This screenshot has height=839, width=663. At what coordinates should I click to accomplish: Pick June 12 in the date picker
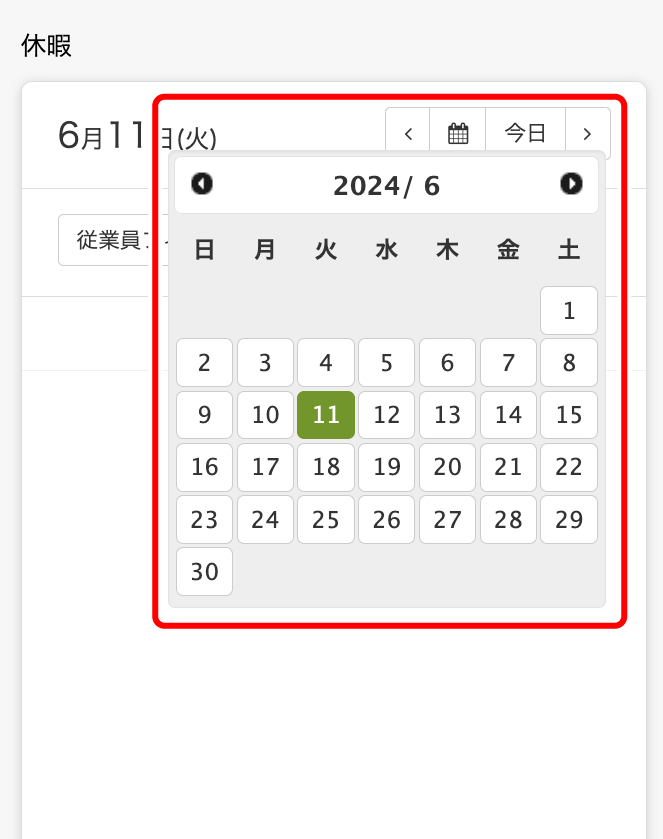pos(387,415)
